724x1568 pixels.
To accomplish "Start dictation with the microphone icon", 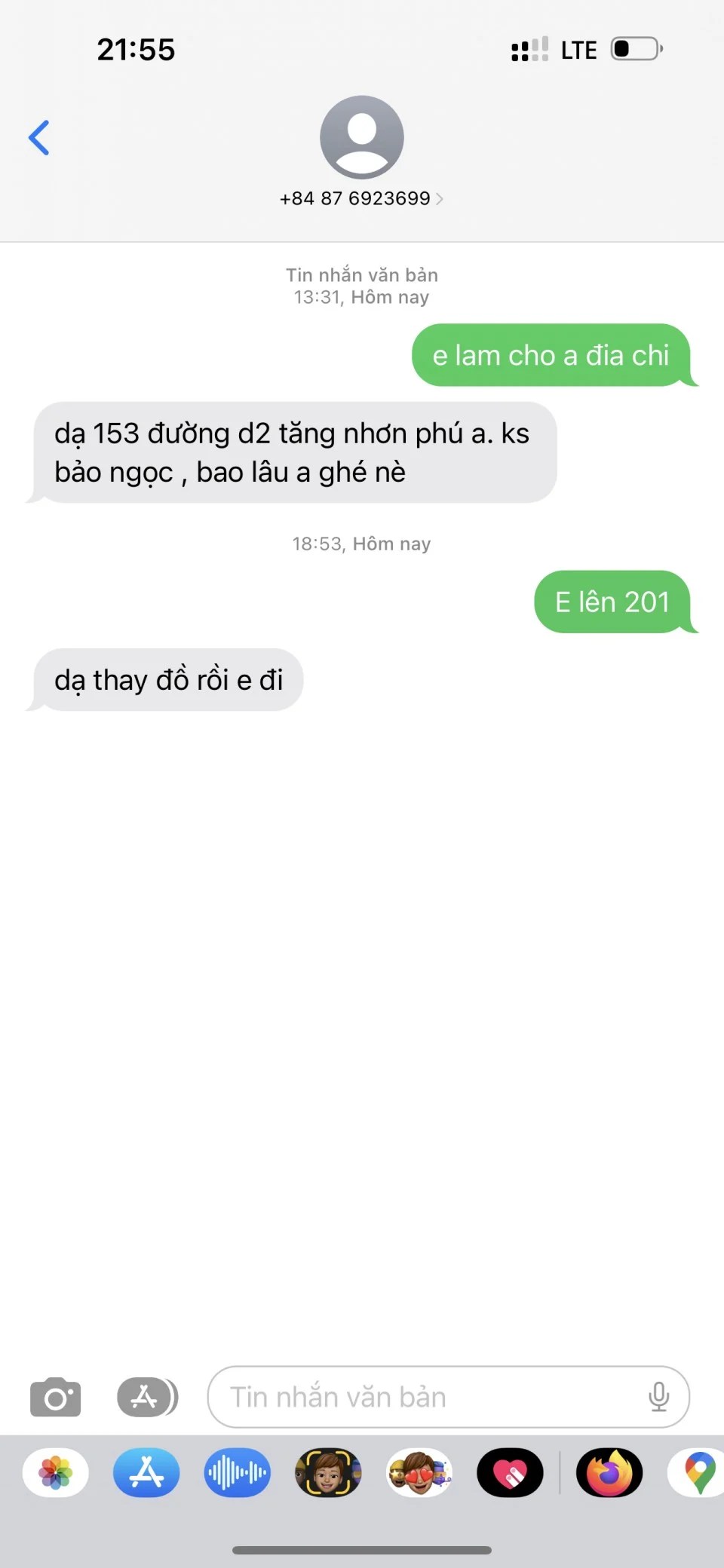I will 658,1397.
